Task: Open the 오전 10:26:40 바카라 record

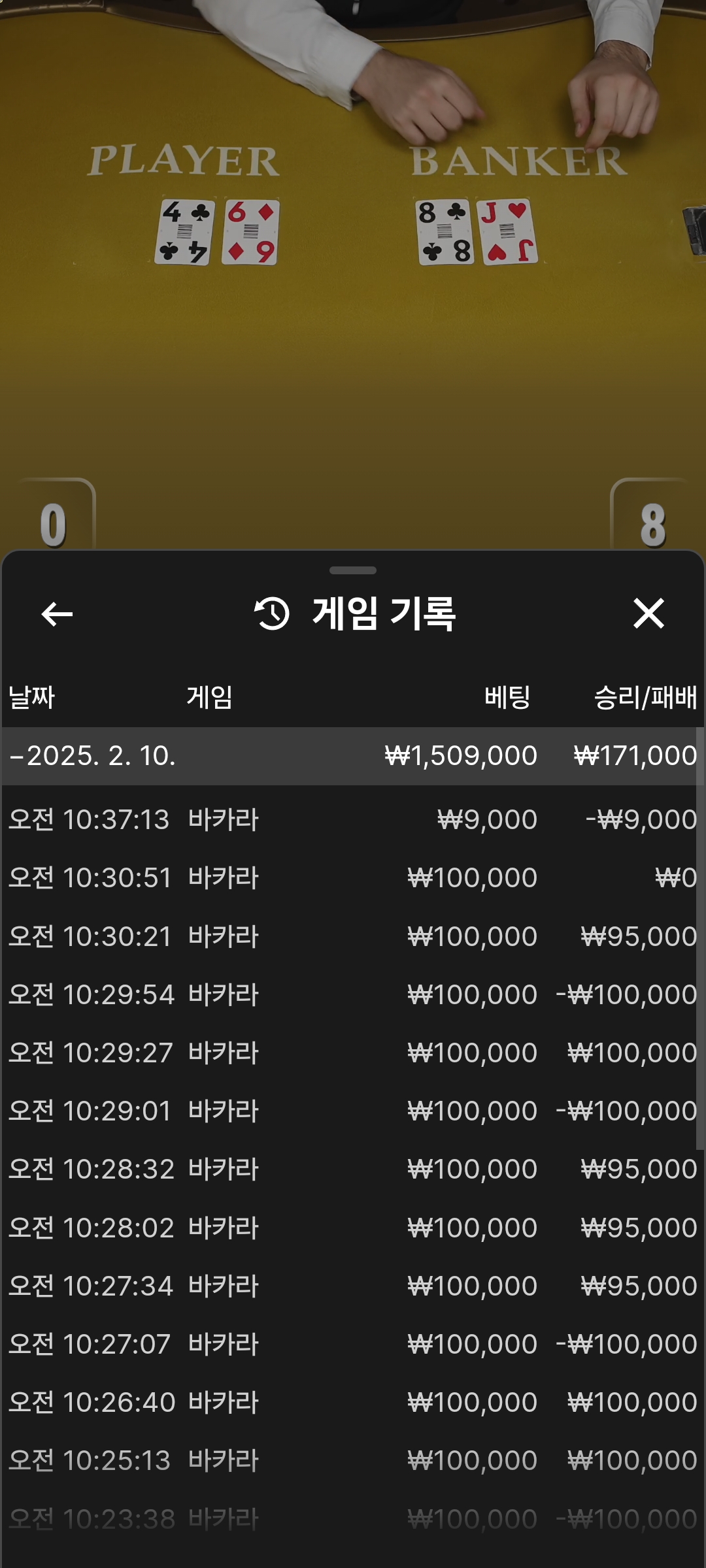Action: click(x=350, y=1402)
